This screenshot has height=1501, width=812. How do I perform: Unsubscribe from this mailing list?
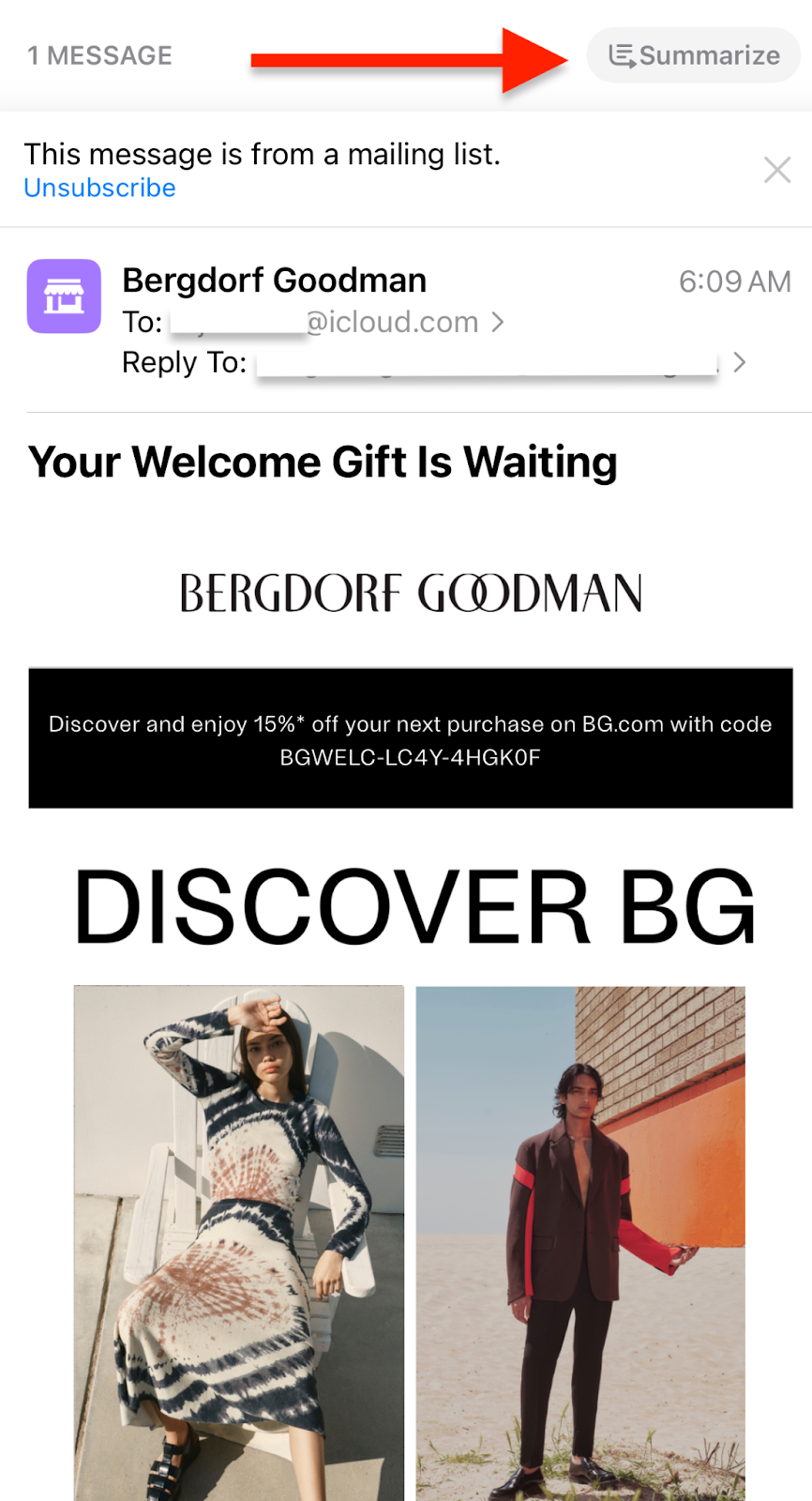click(99, 188)
